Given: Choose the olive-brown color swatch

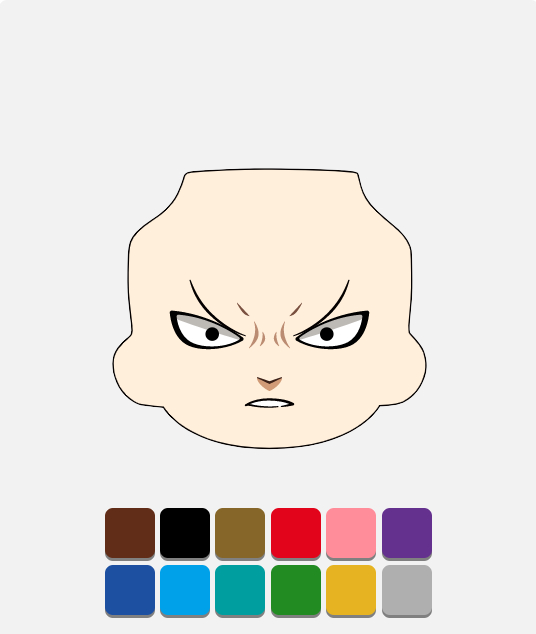Looking at the screenshot, I should pyautogui.click(x=240, y=533).
